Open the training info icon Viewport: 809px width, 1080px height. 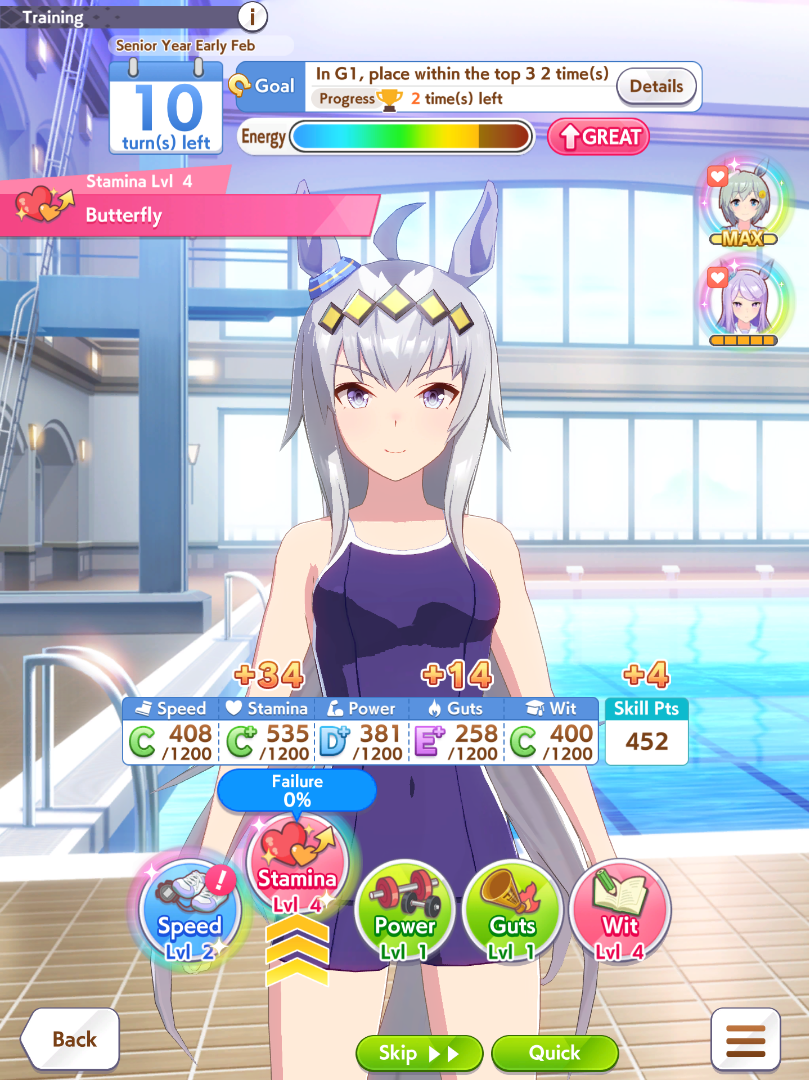(253, 17)
